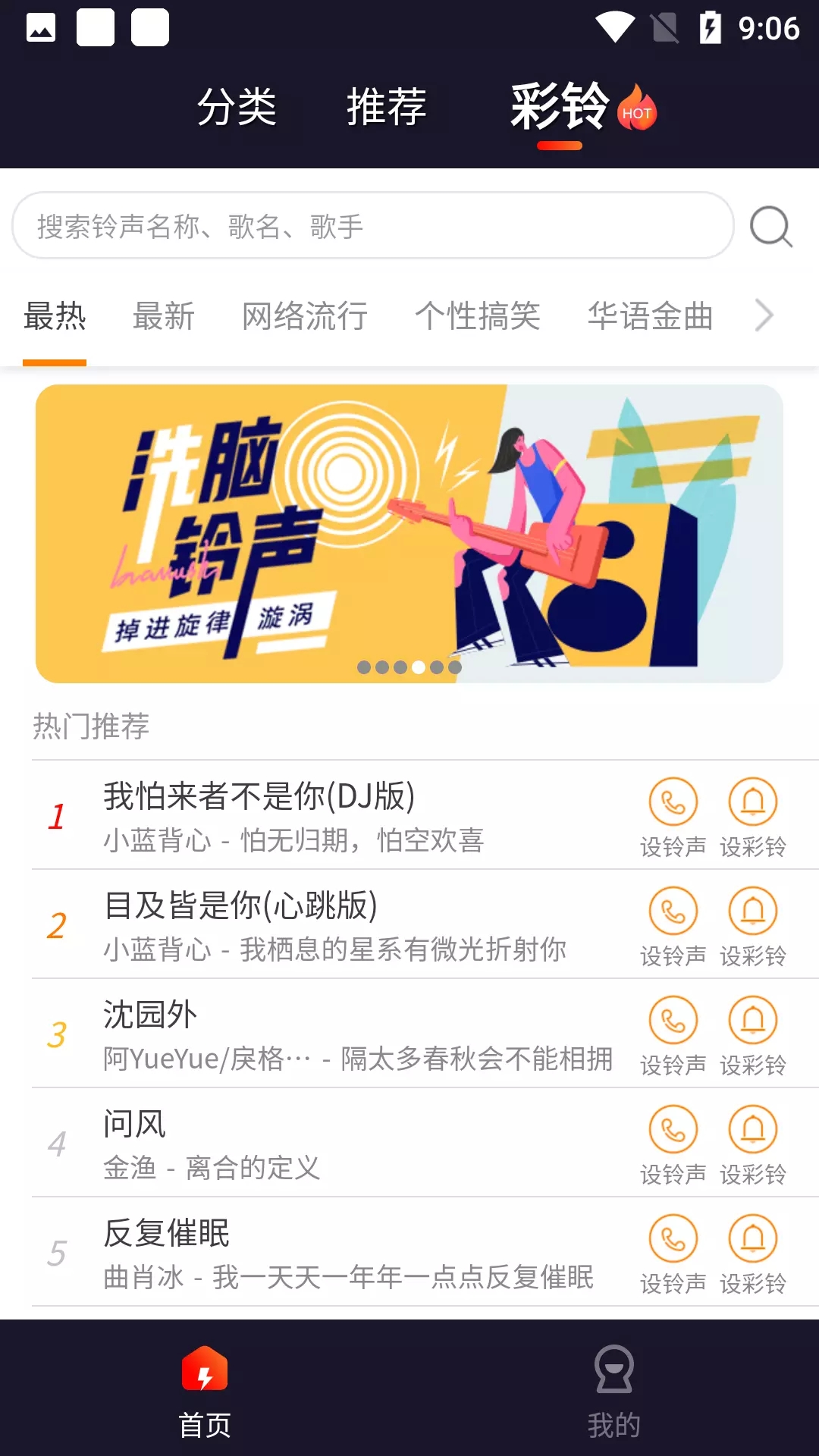Tap the search magnifier icon

point(771,225)
